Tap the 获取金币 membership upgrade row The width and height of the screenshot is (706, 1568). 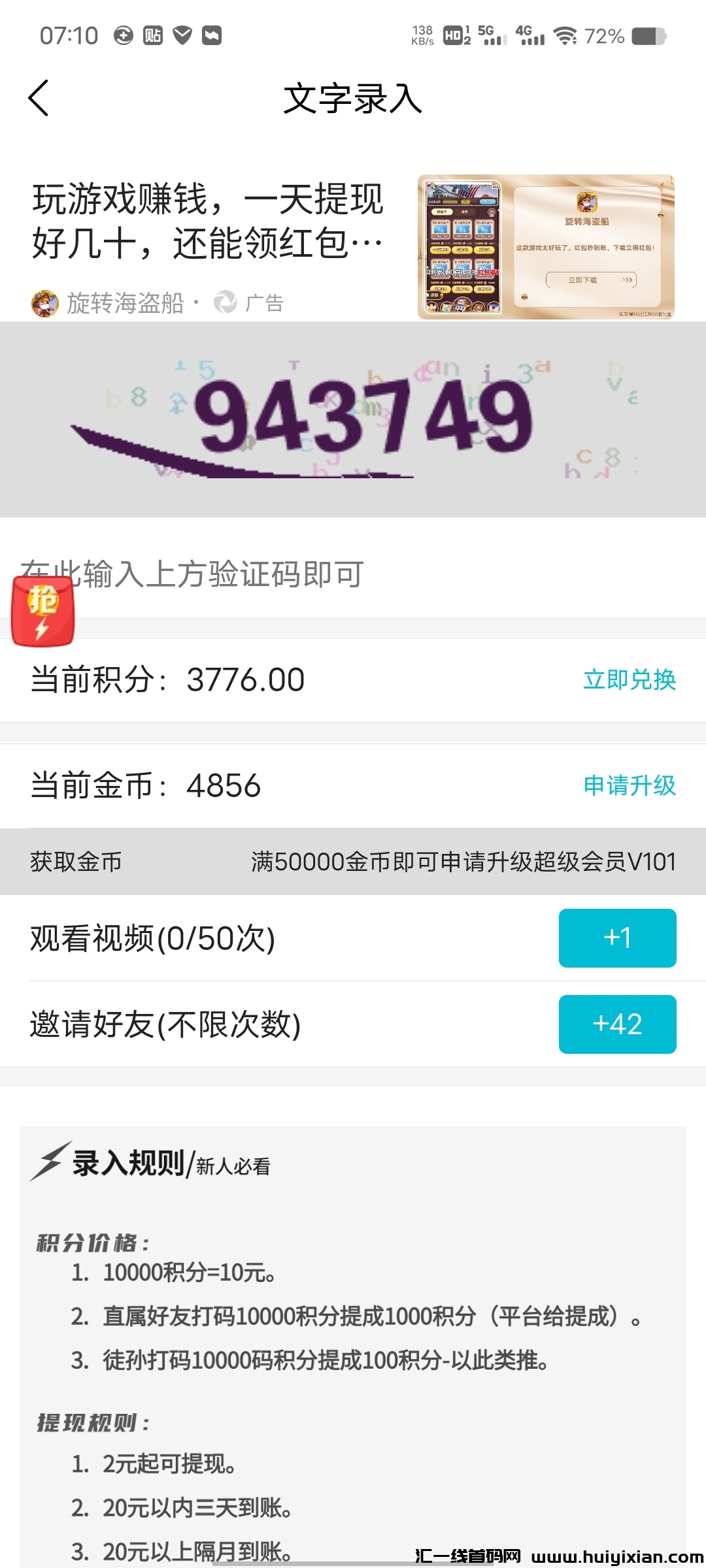tap(353, 861)
